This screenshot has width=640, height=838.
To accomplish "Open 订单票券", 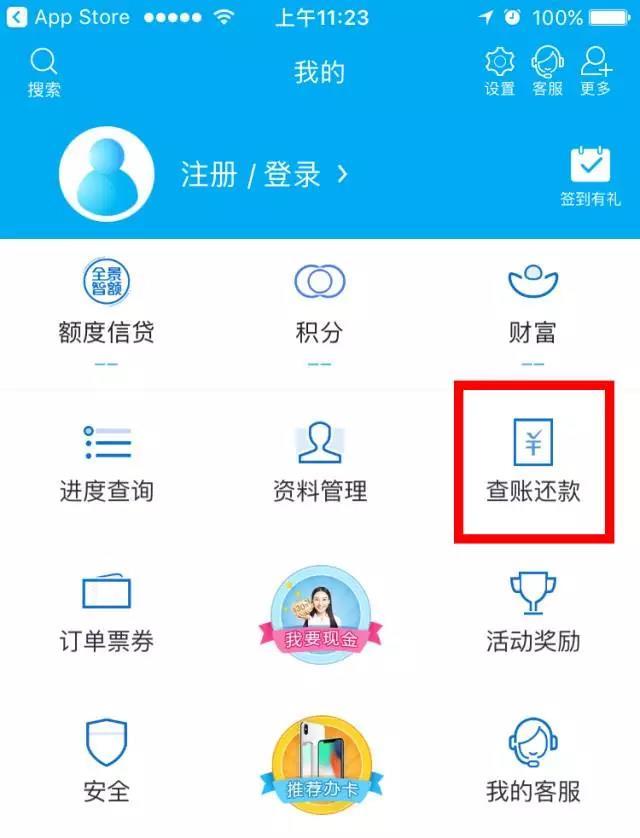I will [107, 612].
